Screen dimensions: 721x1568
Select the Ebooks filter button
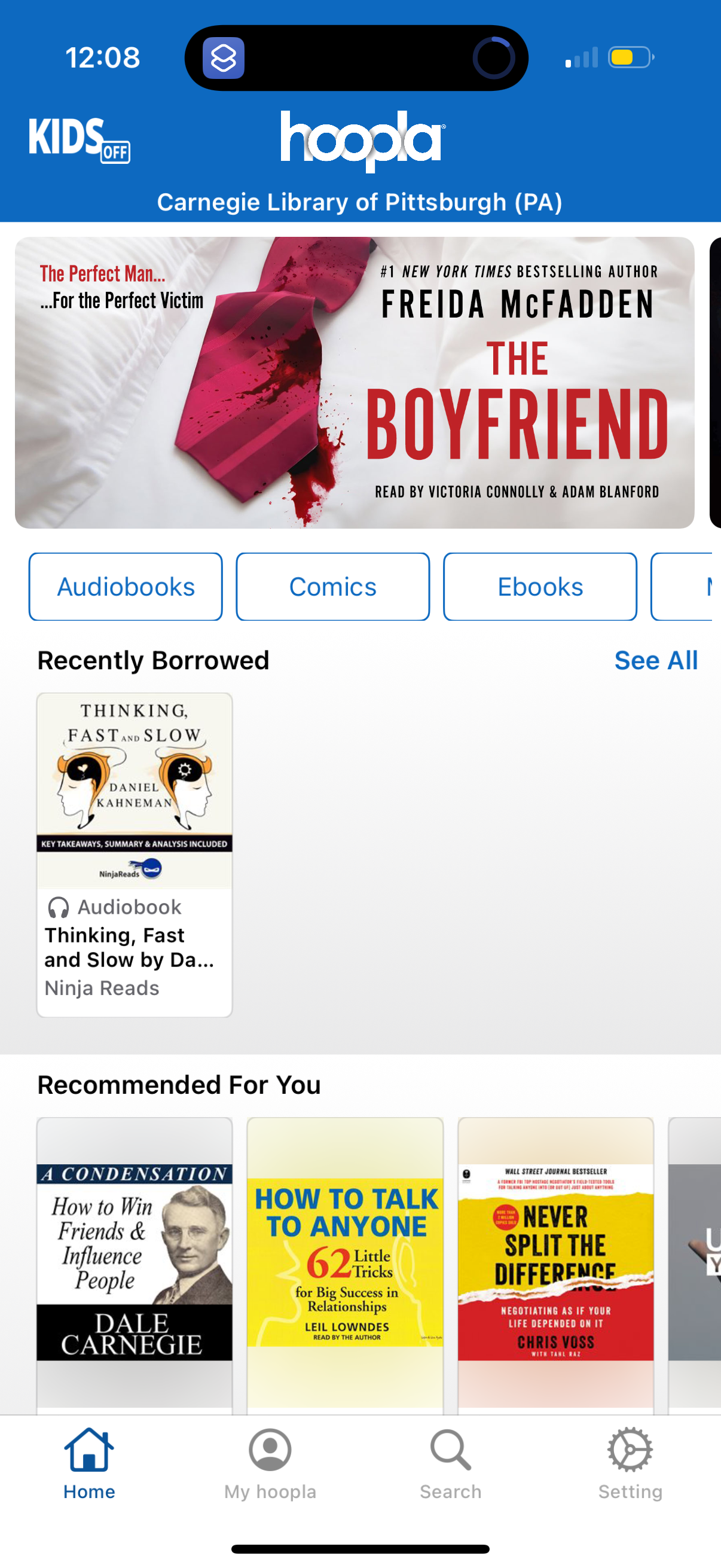click(x=539, y=585)
